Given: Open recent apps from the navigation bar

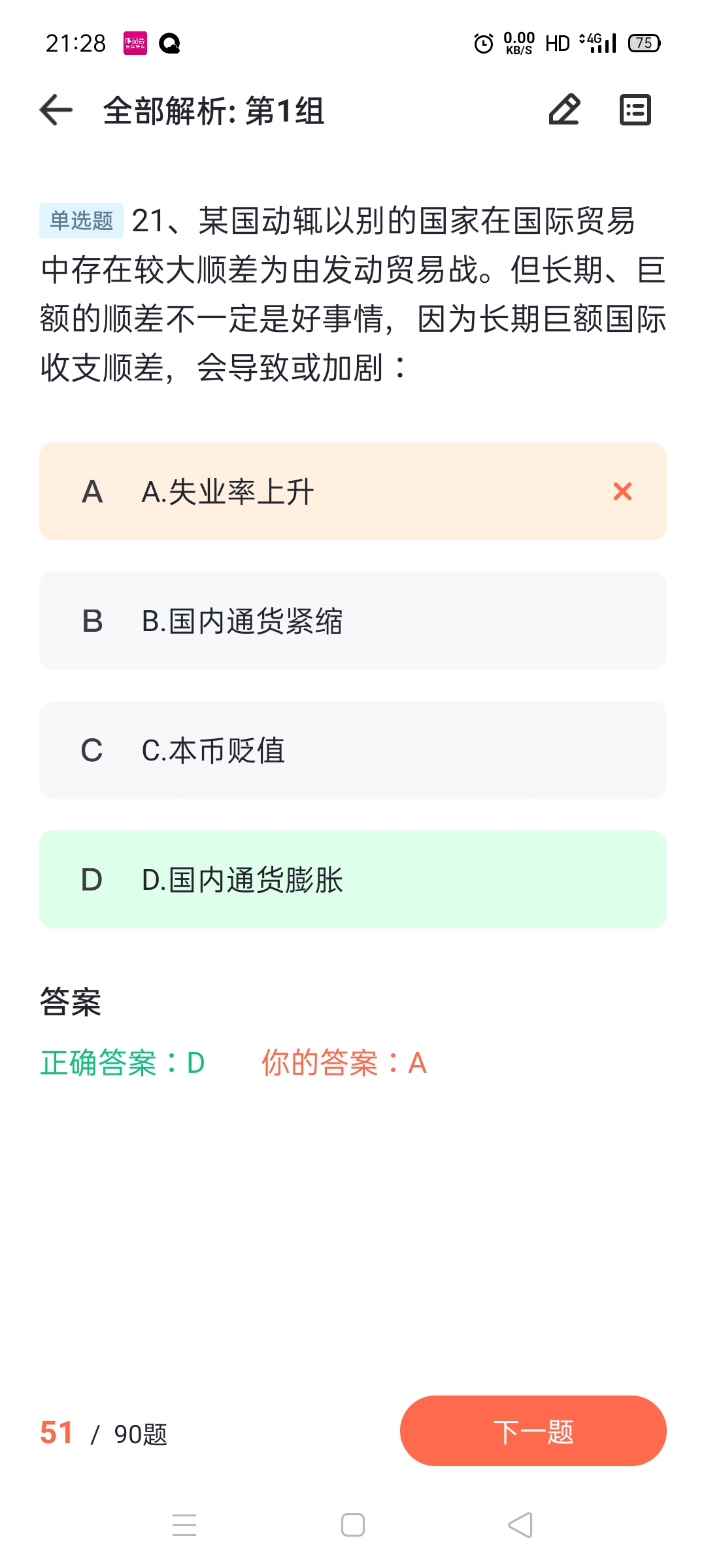Looking at the screenshot, I should [184, 1526].
